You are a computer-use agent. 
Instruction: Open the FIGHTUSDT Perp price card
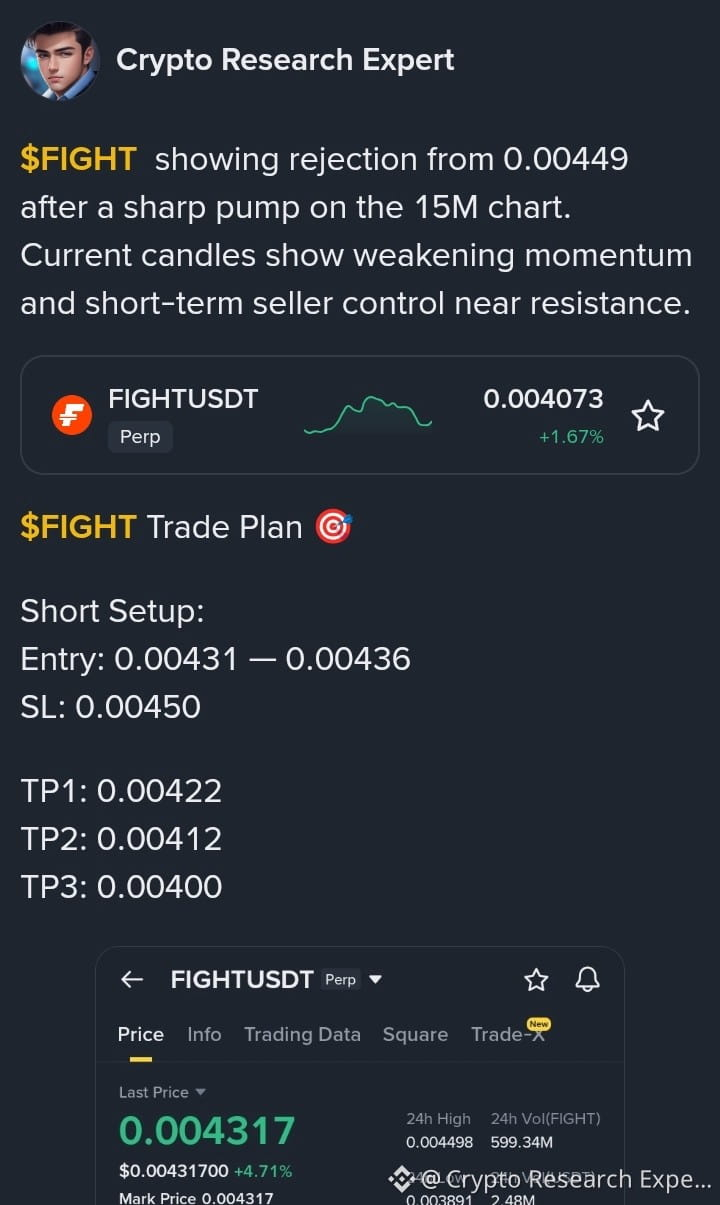[360, 415]
